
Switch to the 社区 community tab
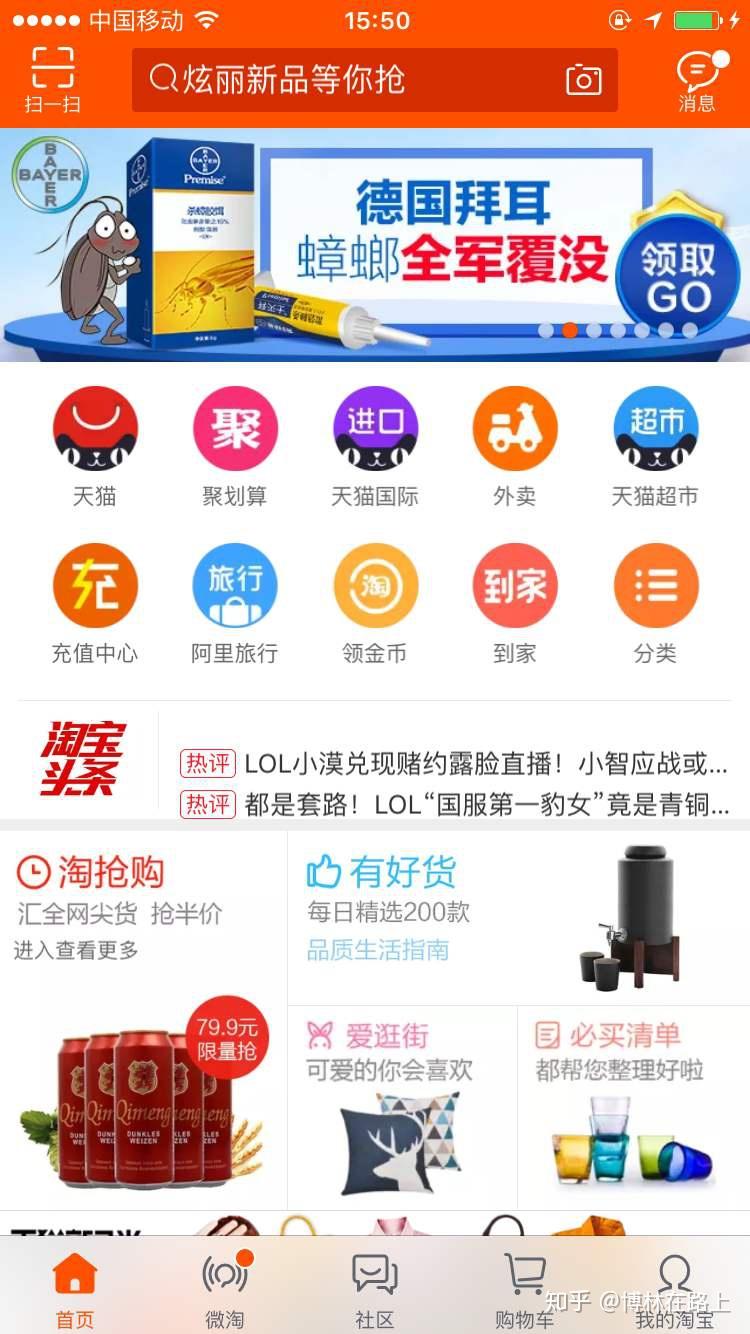coord(373,1285)
